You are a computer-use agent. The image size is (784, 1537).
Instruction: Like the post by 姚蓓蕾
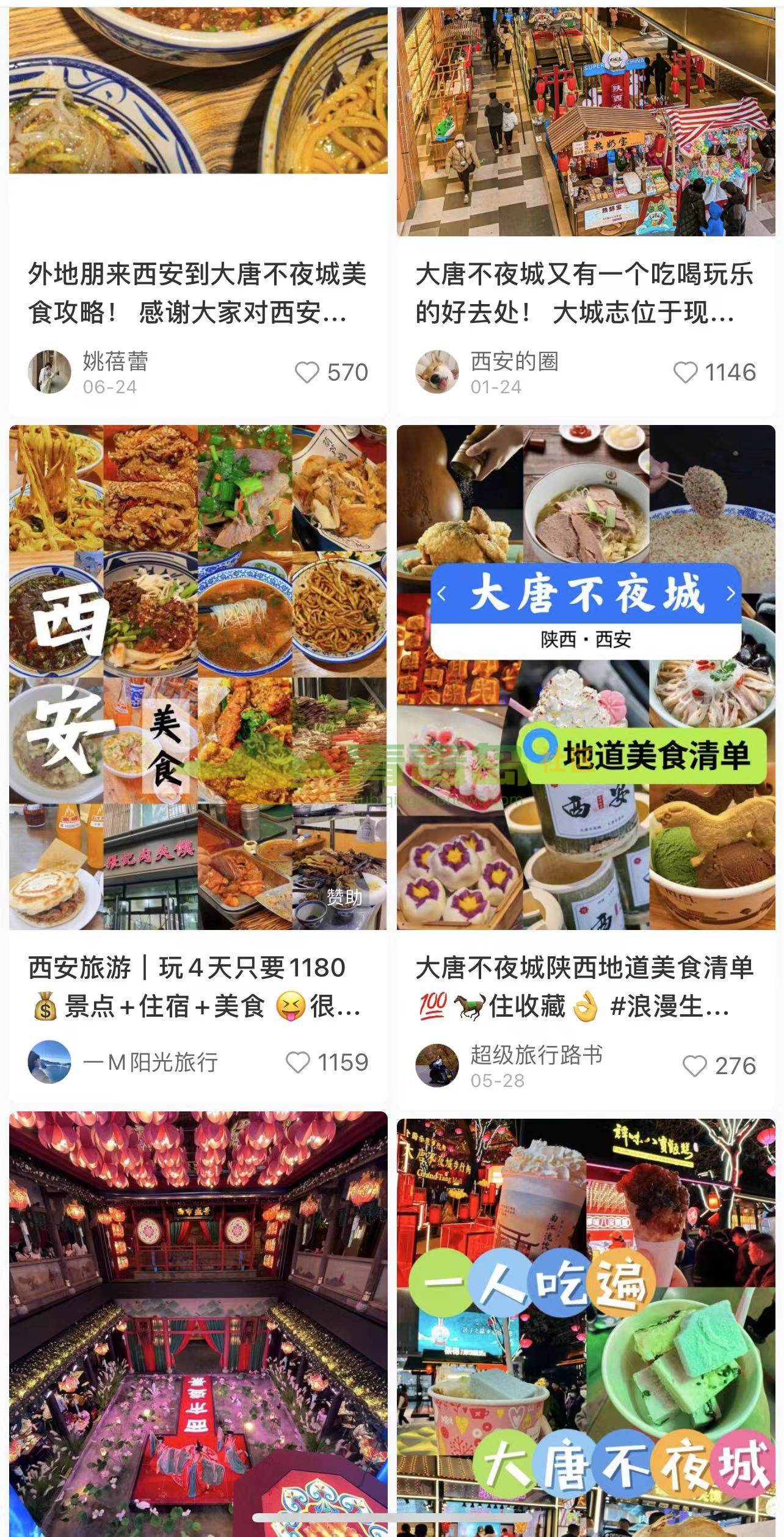click(x=307, y=372)
